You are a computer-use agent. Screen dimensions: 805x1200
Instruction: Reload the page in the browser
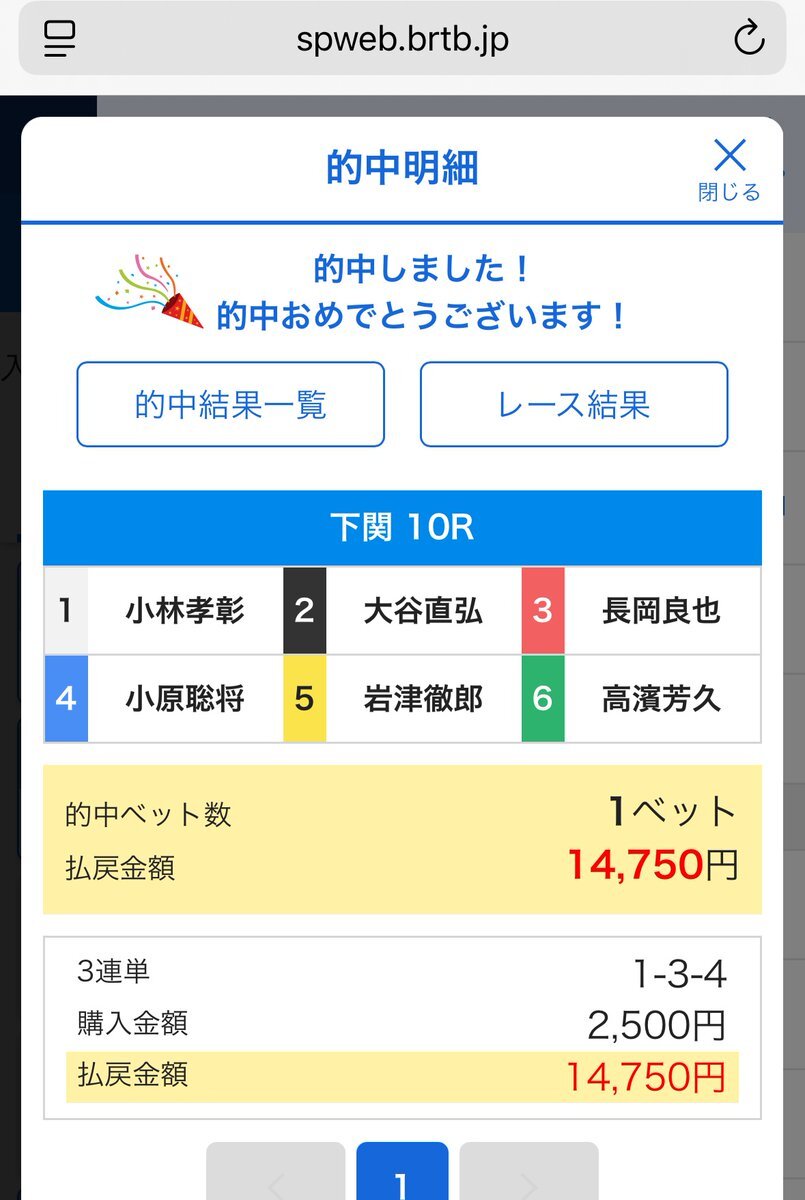749,39
